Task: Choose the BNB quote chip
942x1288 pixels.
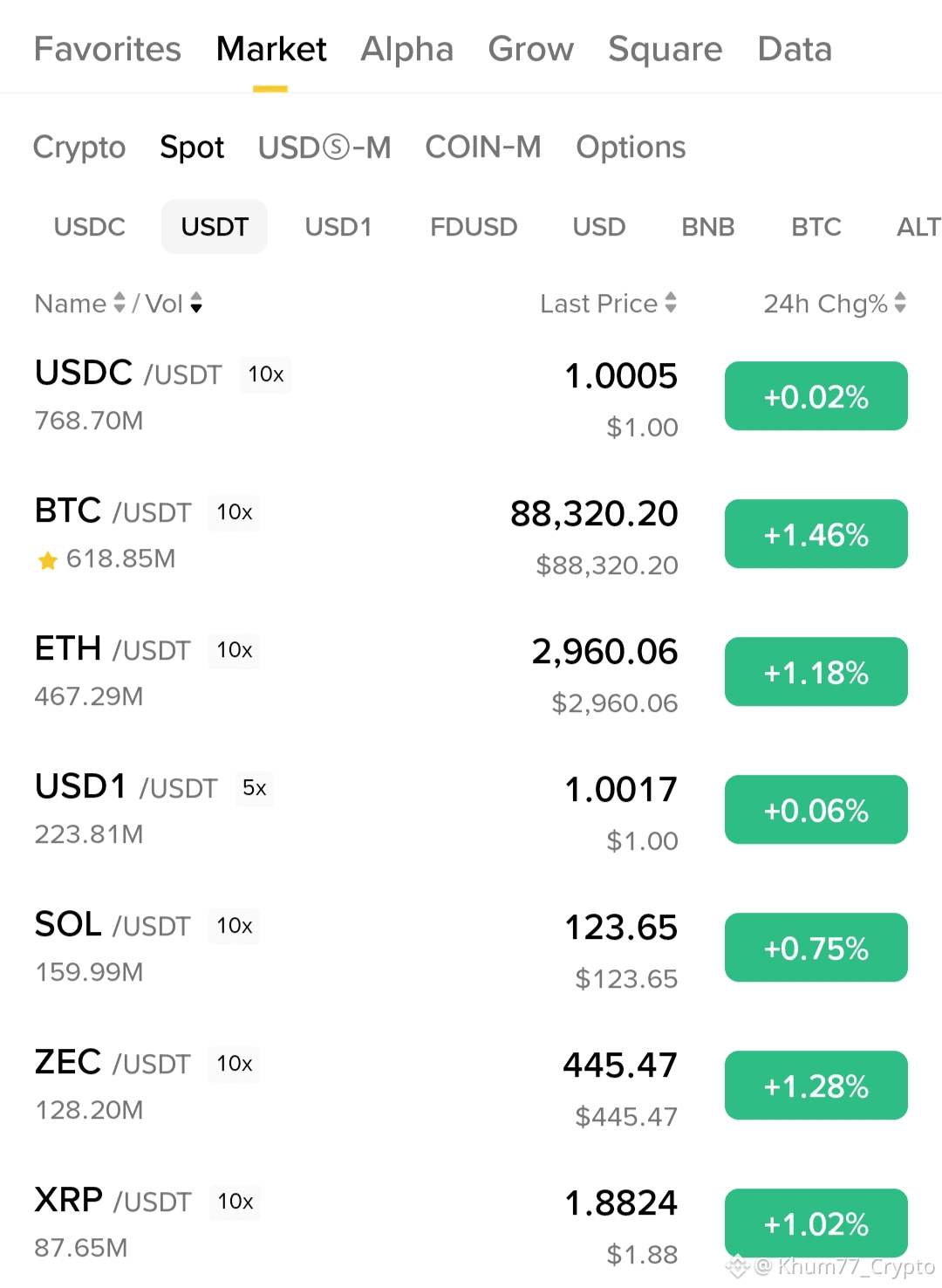Action: point(707,227)
